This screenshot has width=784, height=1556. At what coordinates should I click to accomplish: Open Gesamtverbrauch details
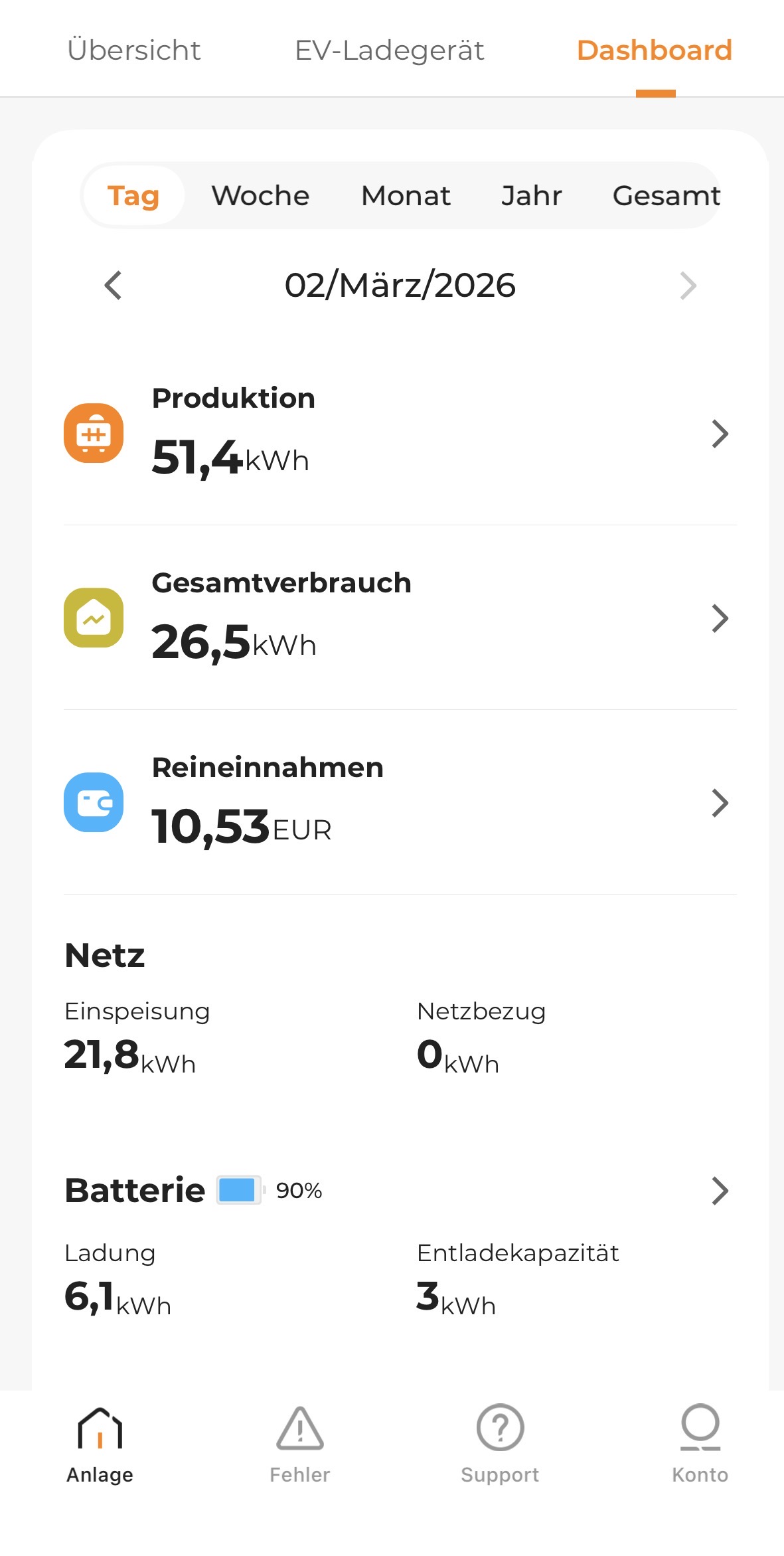[720, 618]
